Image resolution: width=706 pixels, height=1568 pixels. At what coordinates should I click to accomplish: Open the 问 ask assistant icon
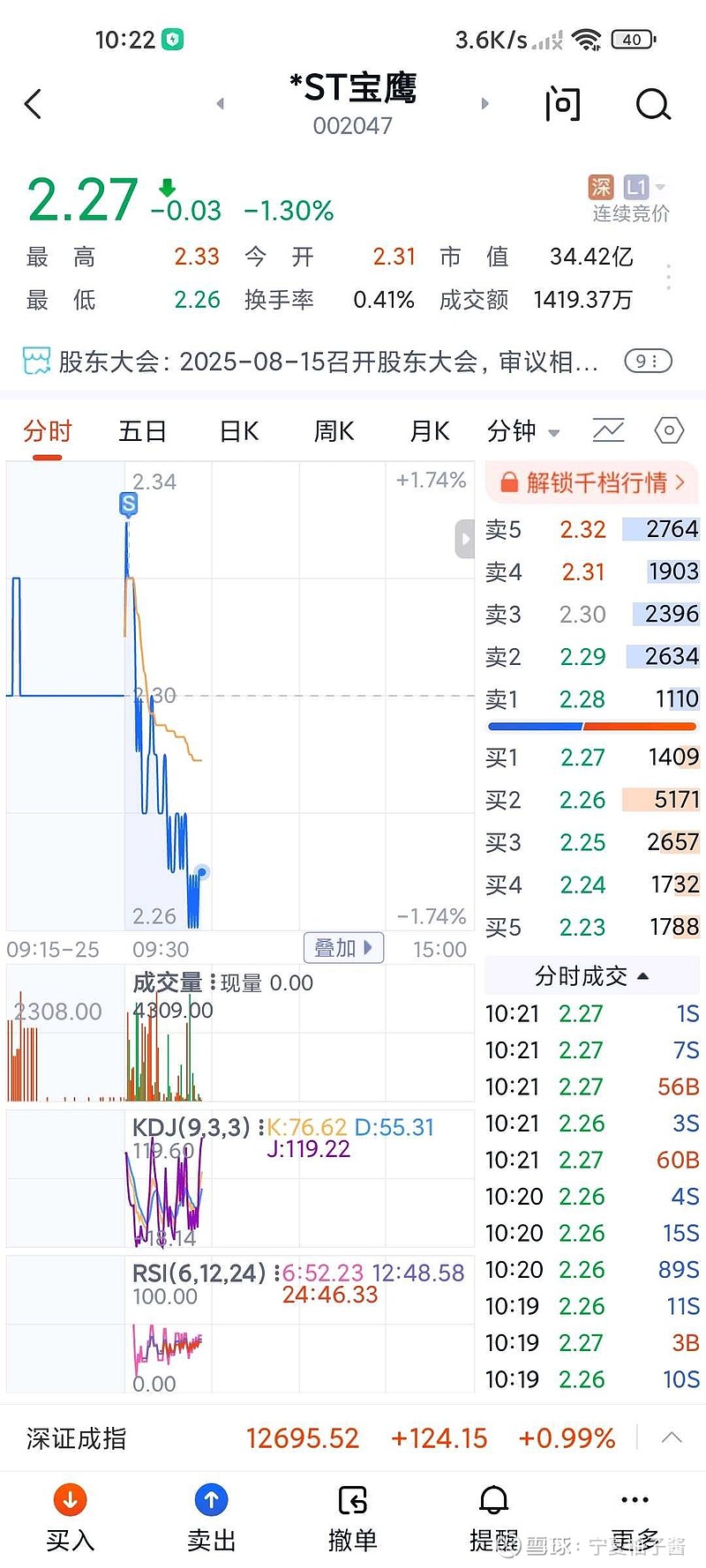pos(562,104)
